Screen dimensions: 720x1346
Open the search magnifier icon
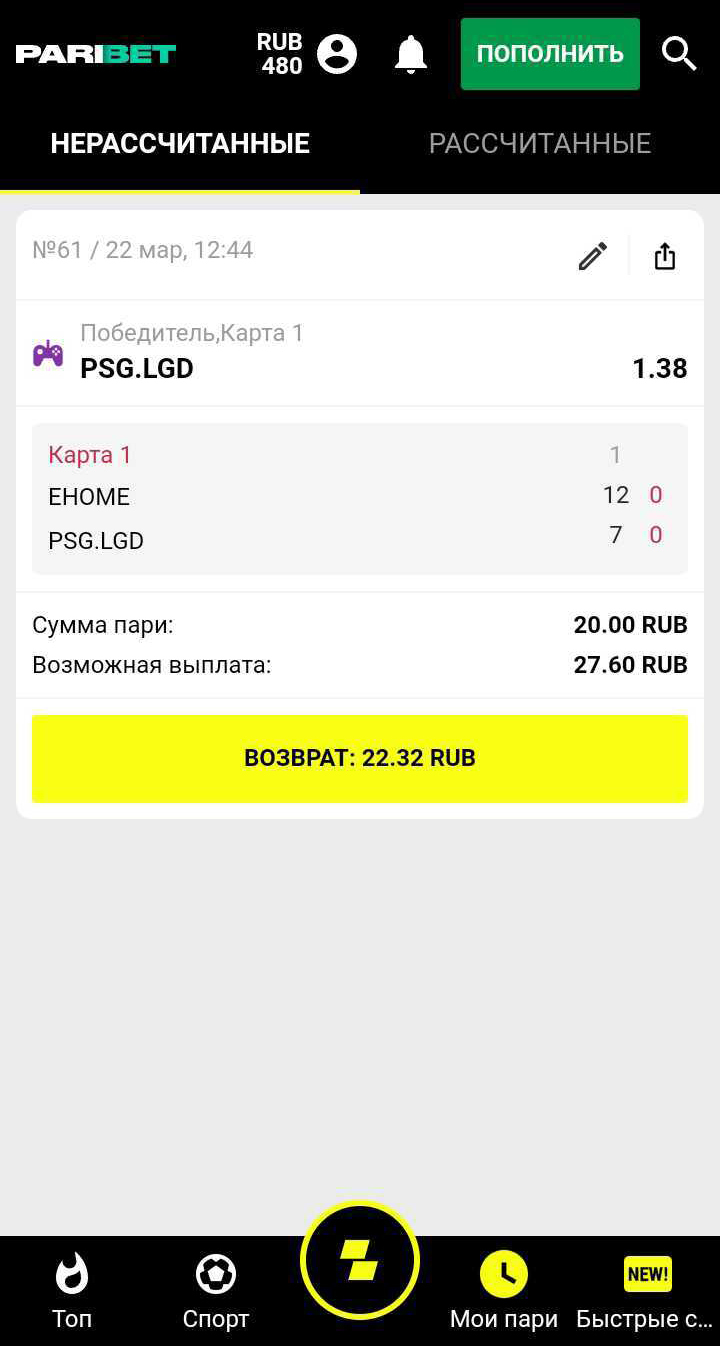679,54
